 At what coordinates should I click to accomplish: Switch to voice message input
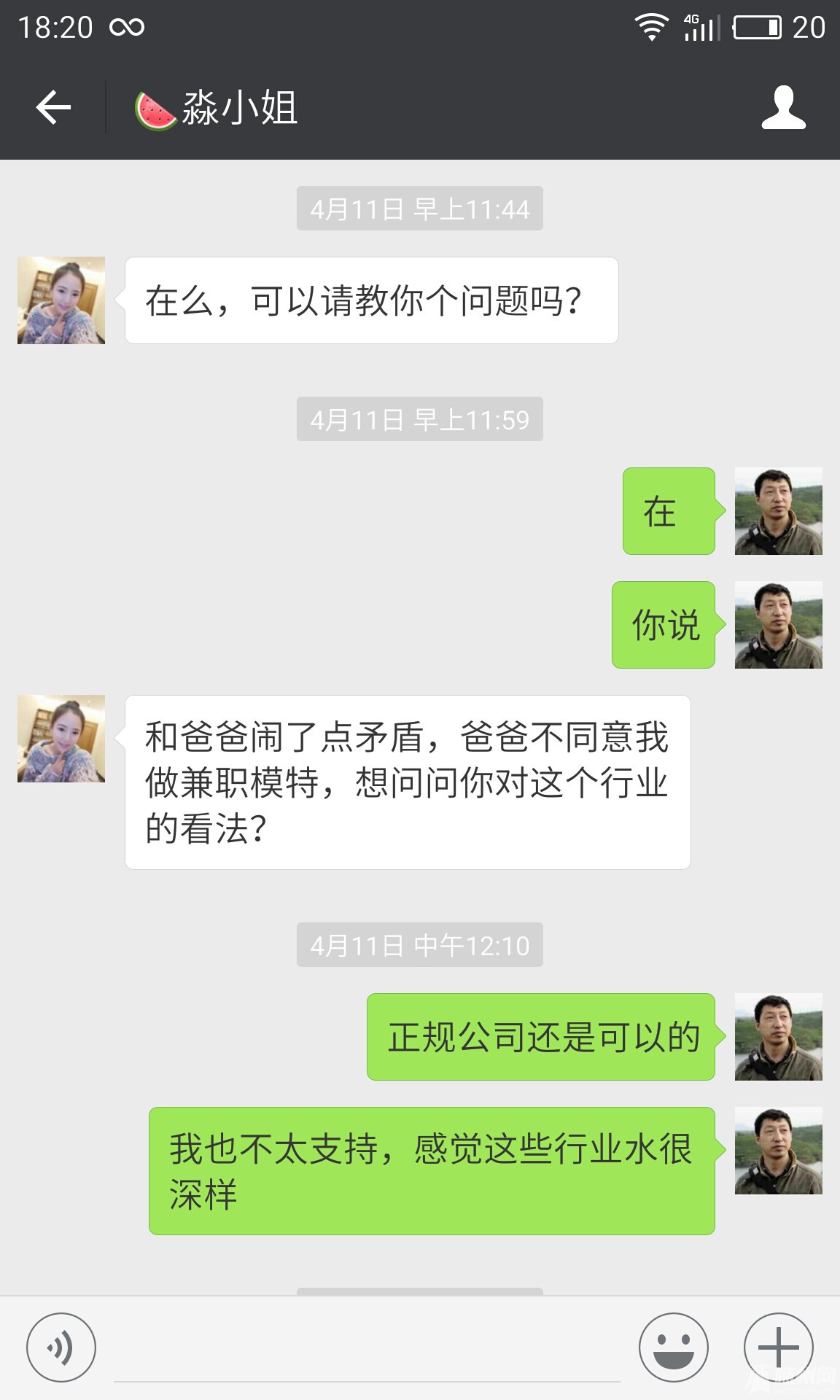click(61, 1347)
